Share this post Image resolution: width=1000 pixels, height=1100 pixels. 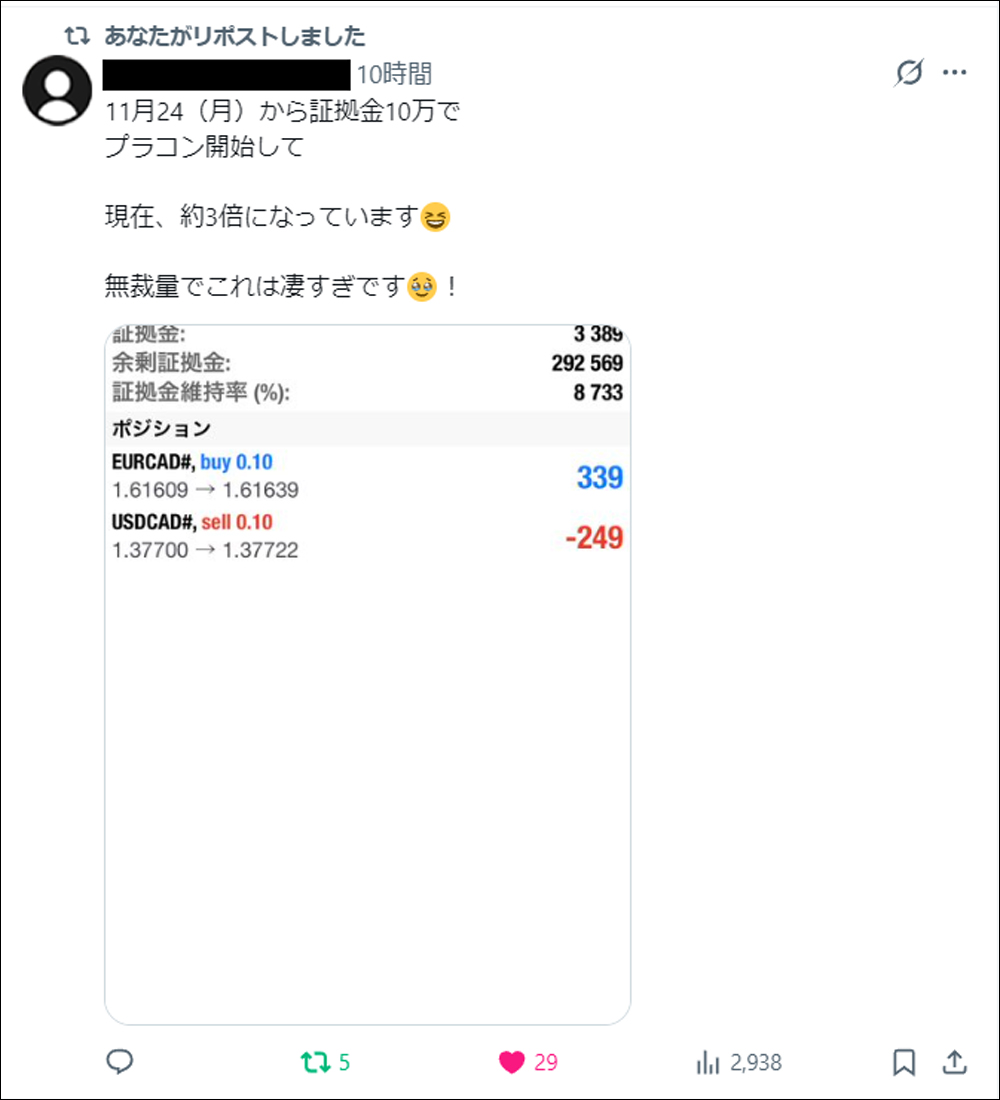pos(955,1062)
